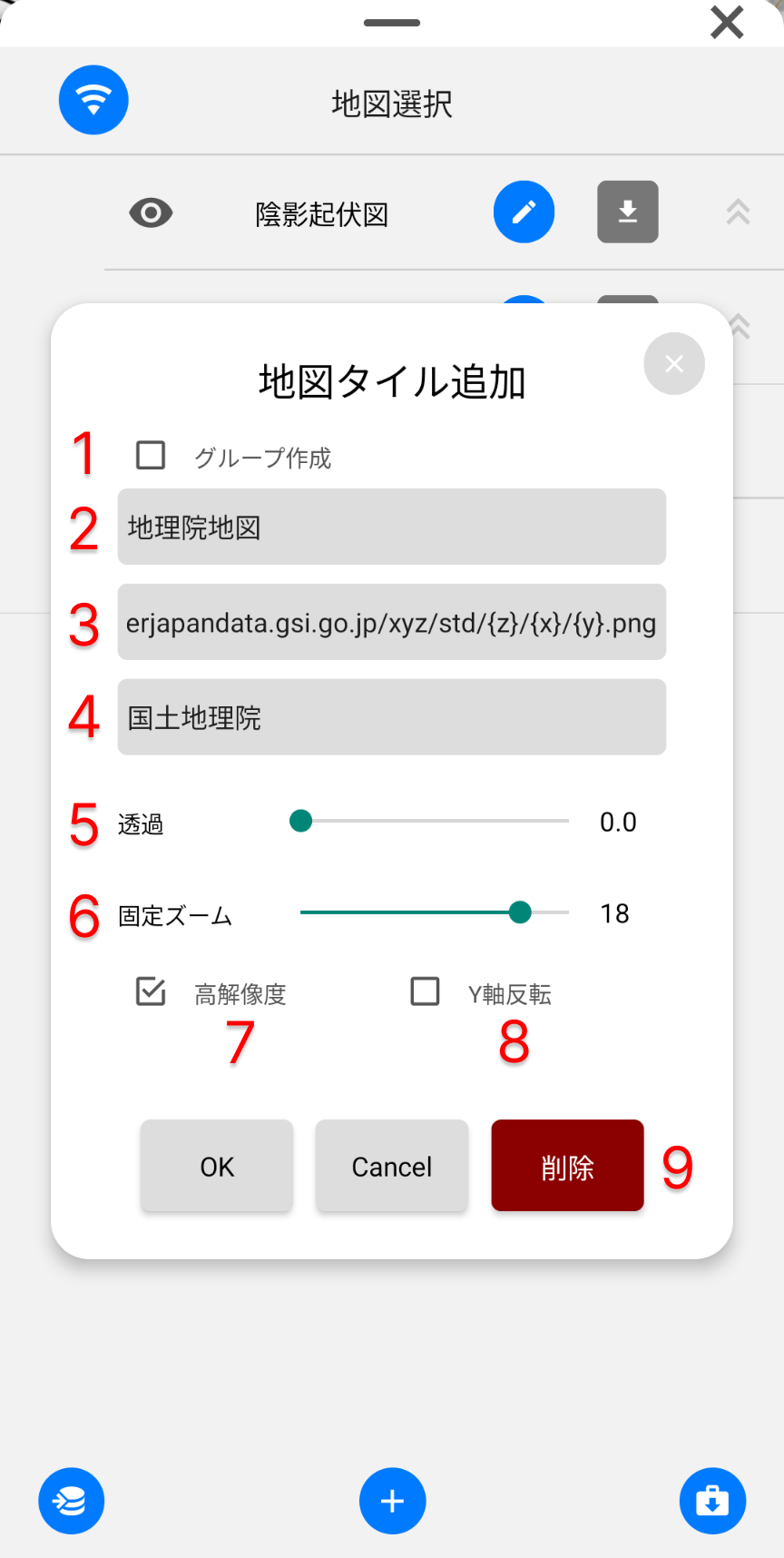Uncheck the 高解像度 checkbox
Viewport: 784px width, 1558px height.
pyautogui.click(x=151, y=991)
